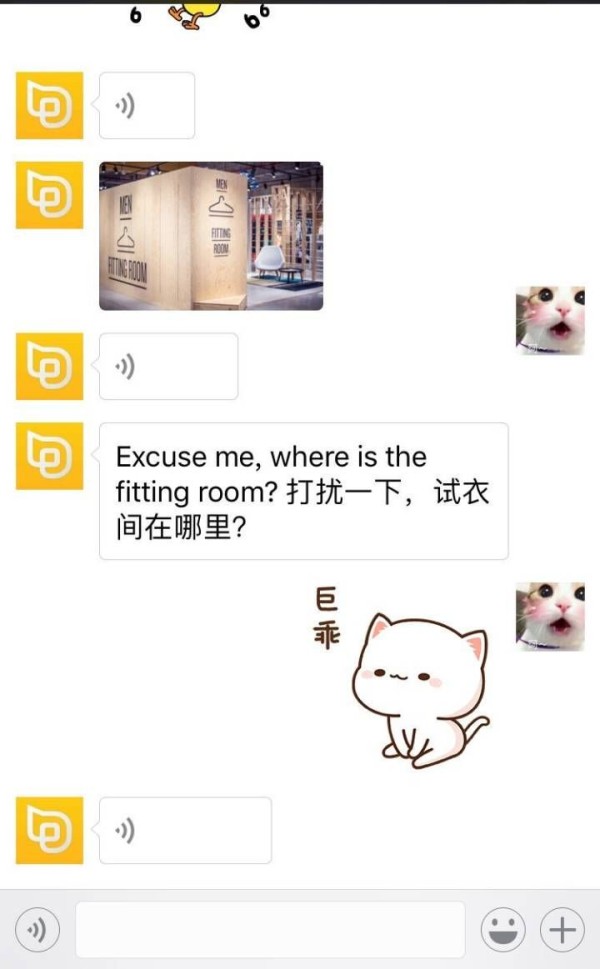The width and height of the screenshot is (600, 969).
Task: Tap the message text input field
Action: click(x=270, y=930)
